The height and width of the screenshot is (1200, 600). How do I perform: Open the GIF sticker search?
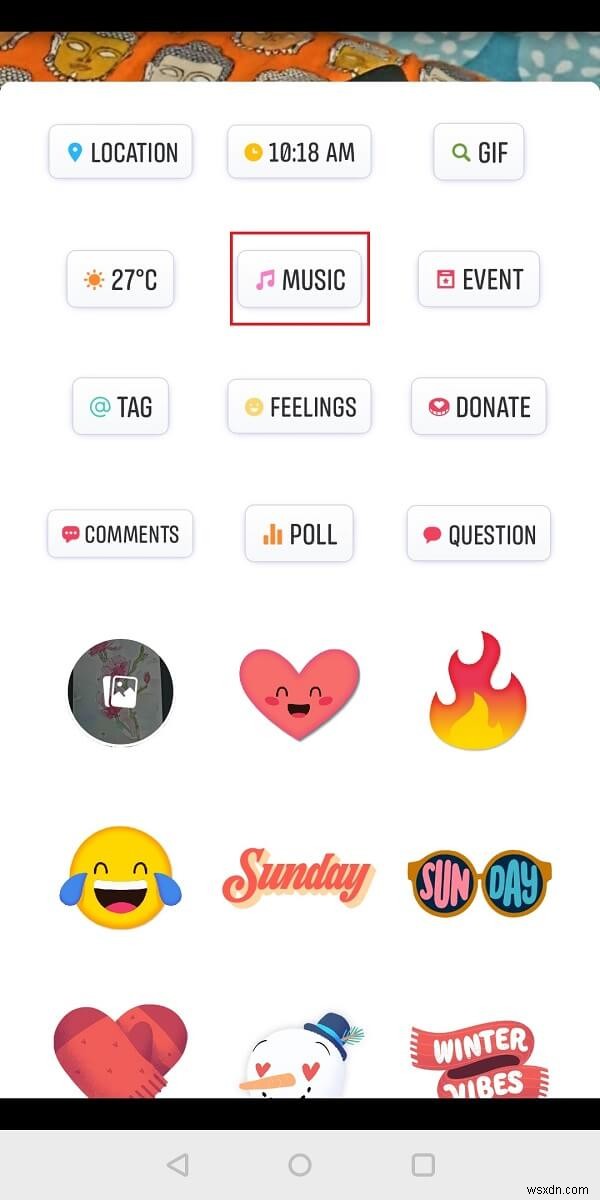pos(478,152)
